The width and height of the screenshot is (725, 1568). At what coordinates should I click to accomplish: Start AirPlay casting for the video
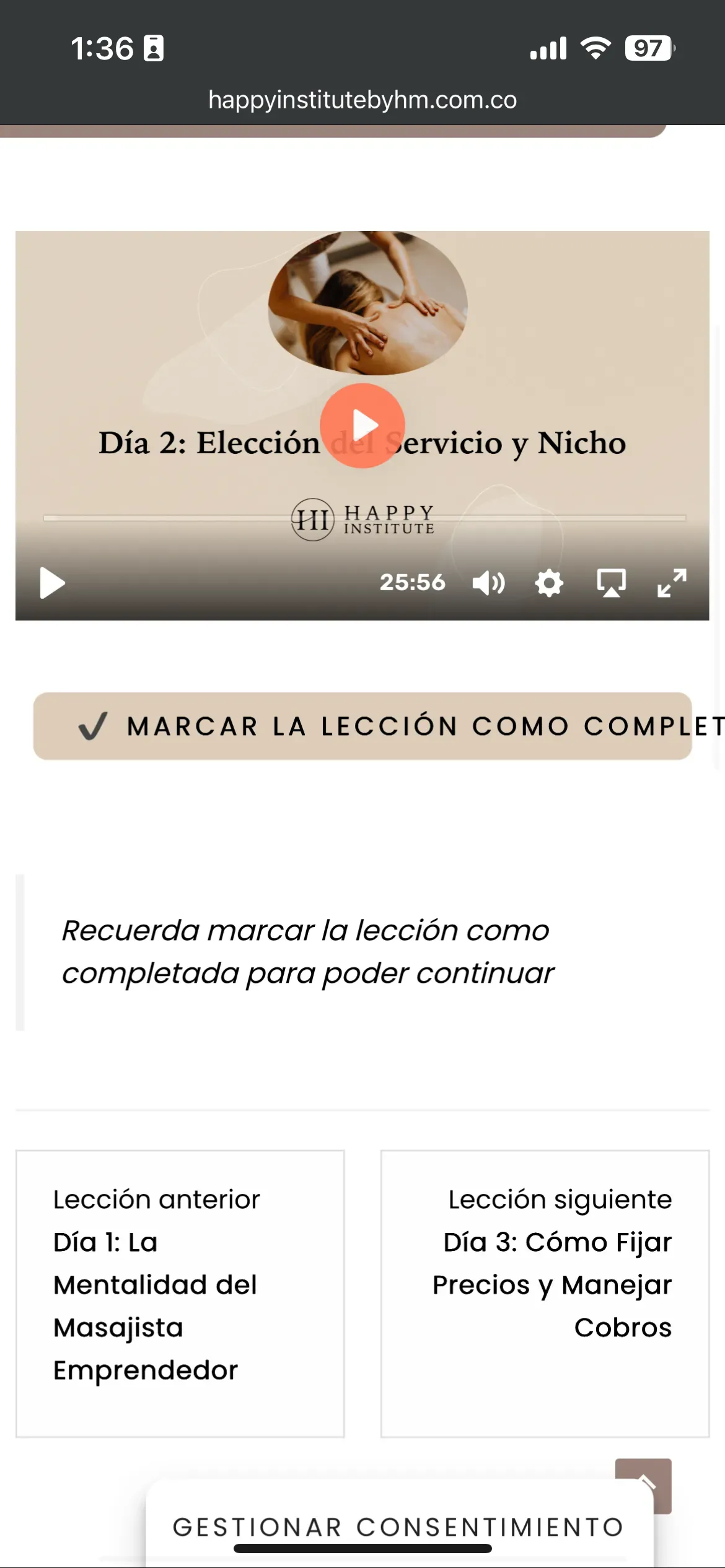click(611, 583)
